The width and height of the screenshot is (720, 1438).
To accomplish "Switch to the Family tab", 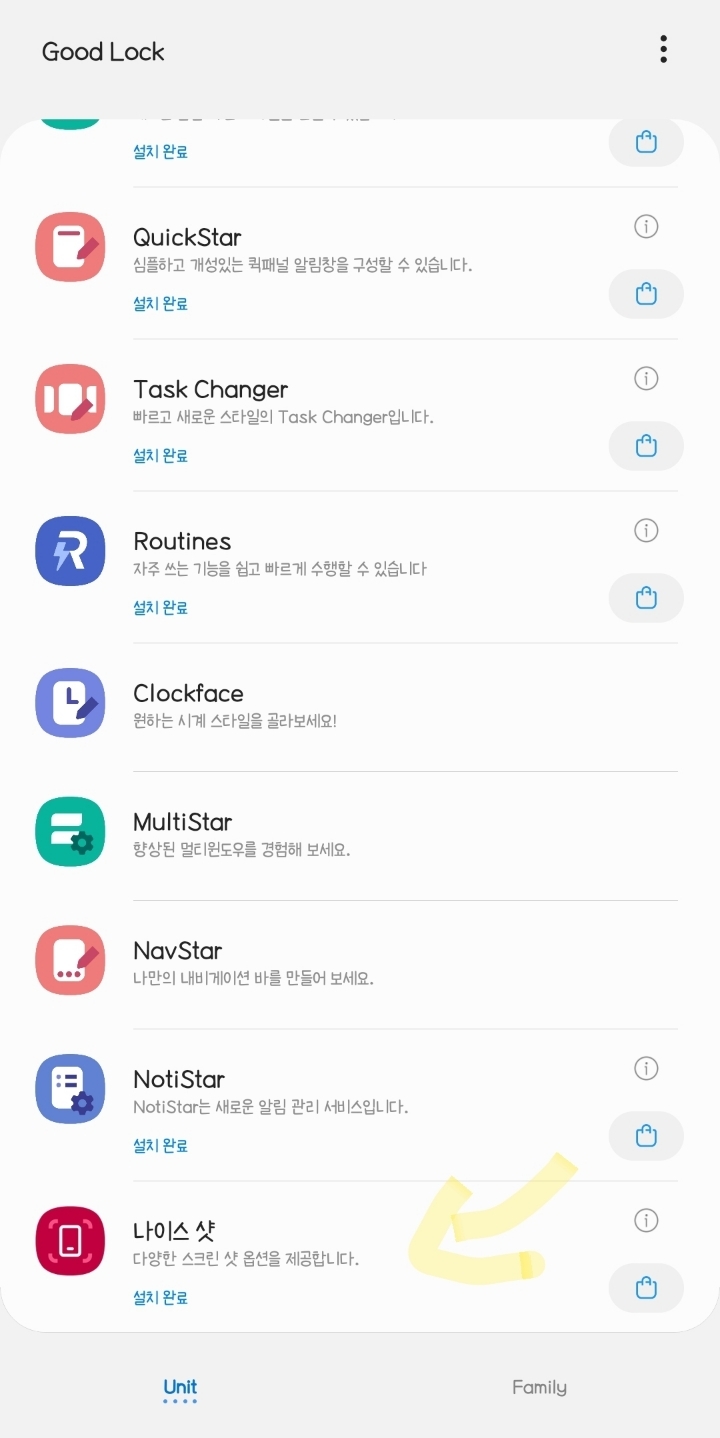I will coord(539,1387).
